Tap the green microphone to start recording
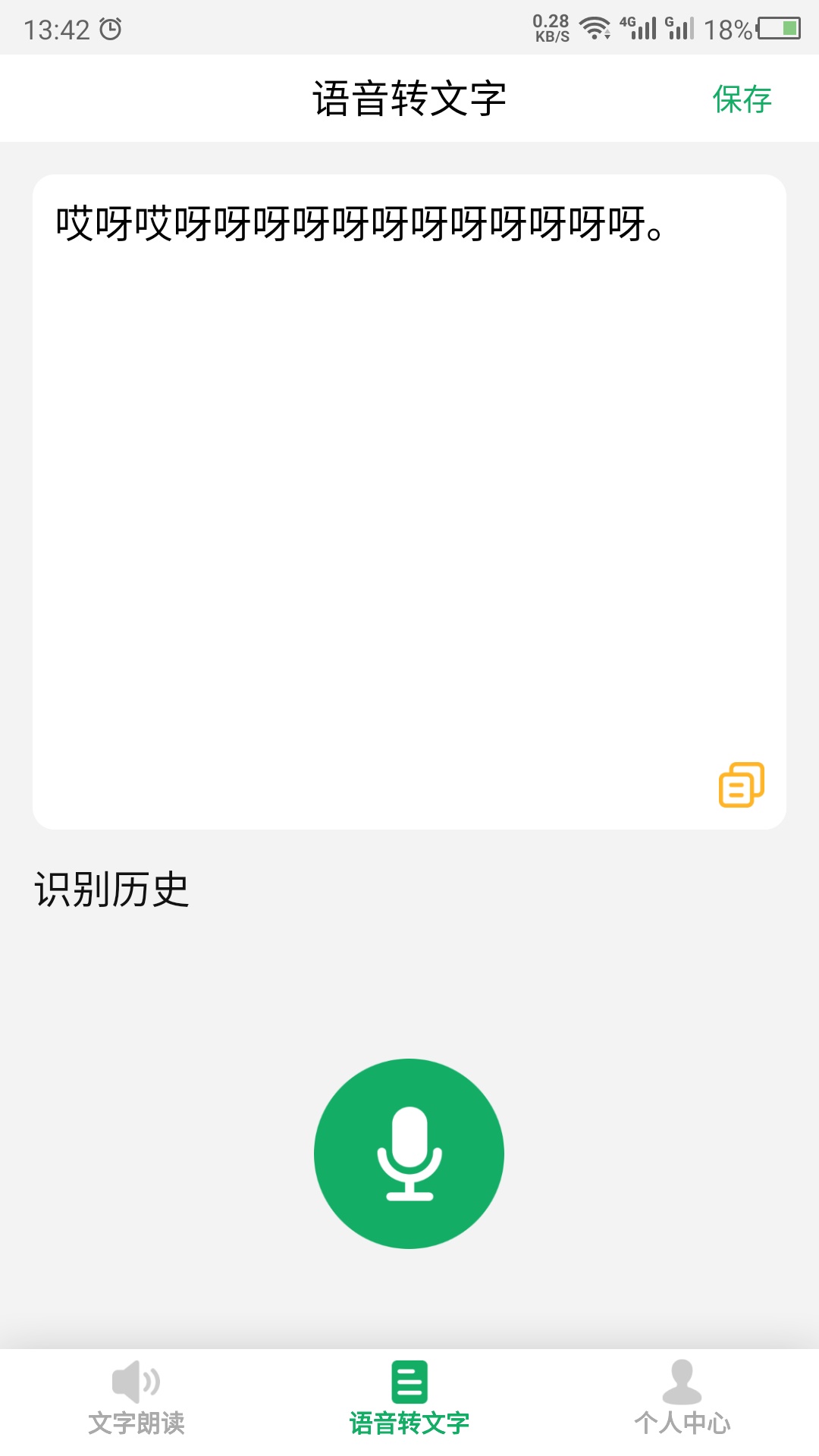The image size is (819, 1456). (x=409, y=1153)
